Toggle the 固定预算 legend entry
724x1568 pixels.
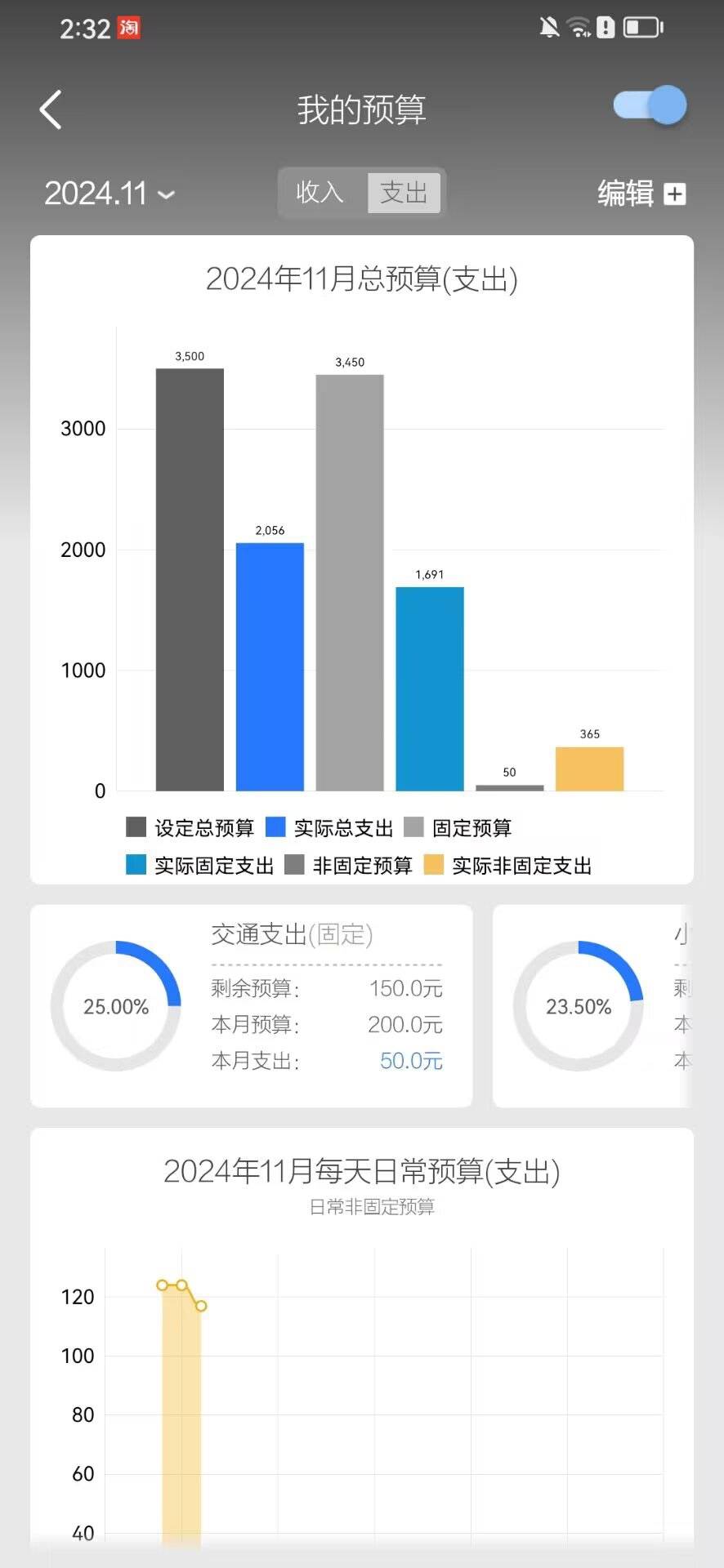458,828
